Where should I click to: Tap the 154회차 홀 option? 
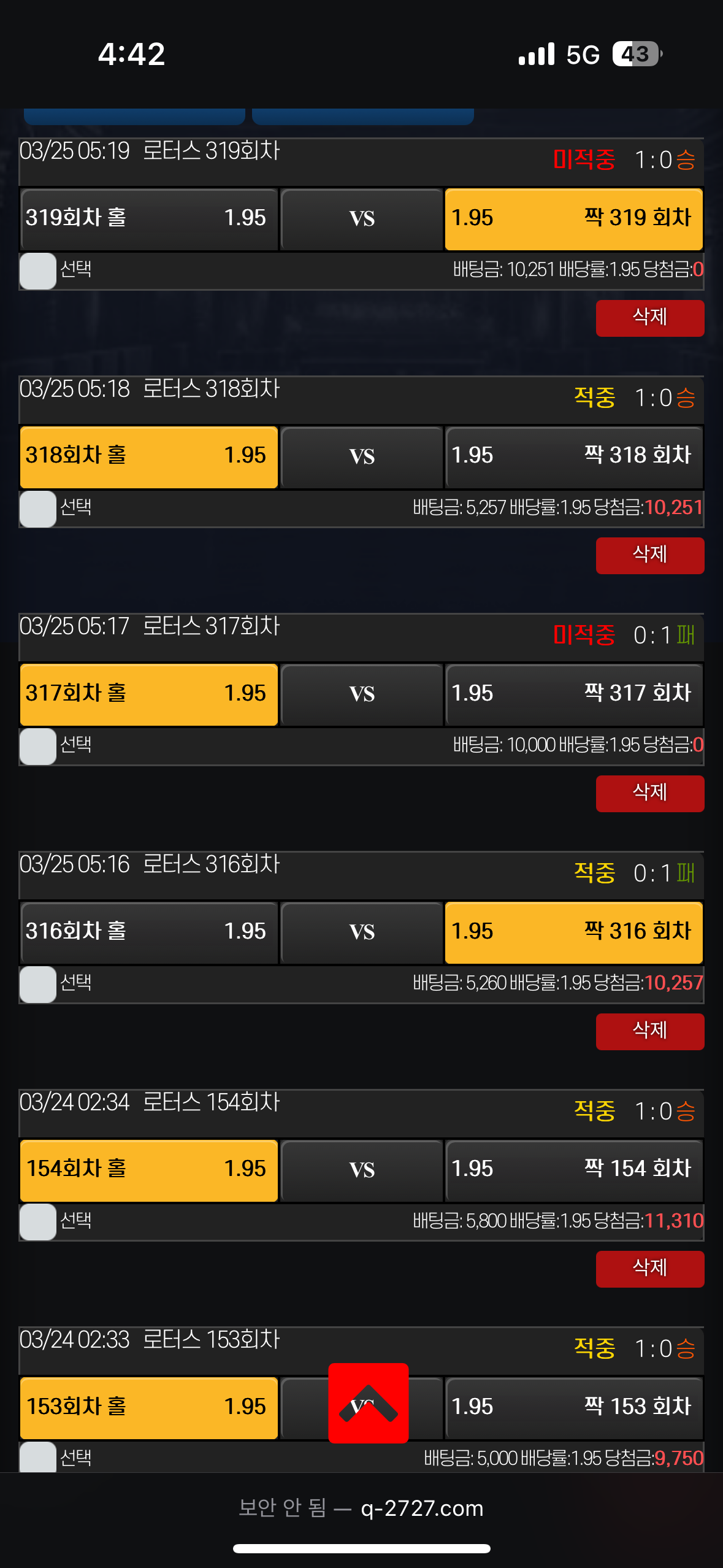pos(148,1169)
